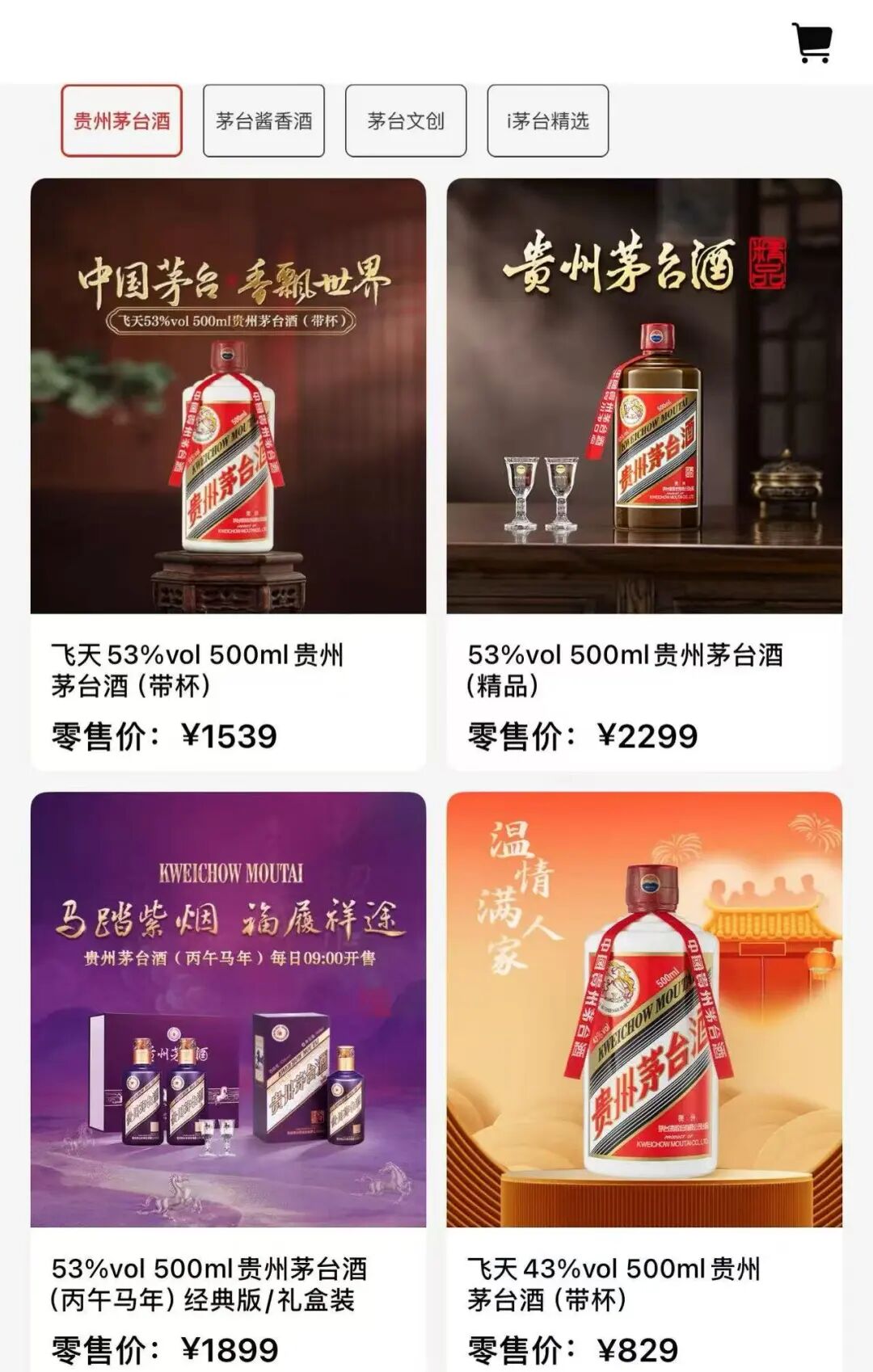Switch to the 茅台文创 tab

click(x=406, y=121)
